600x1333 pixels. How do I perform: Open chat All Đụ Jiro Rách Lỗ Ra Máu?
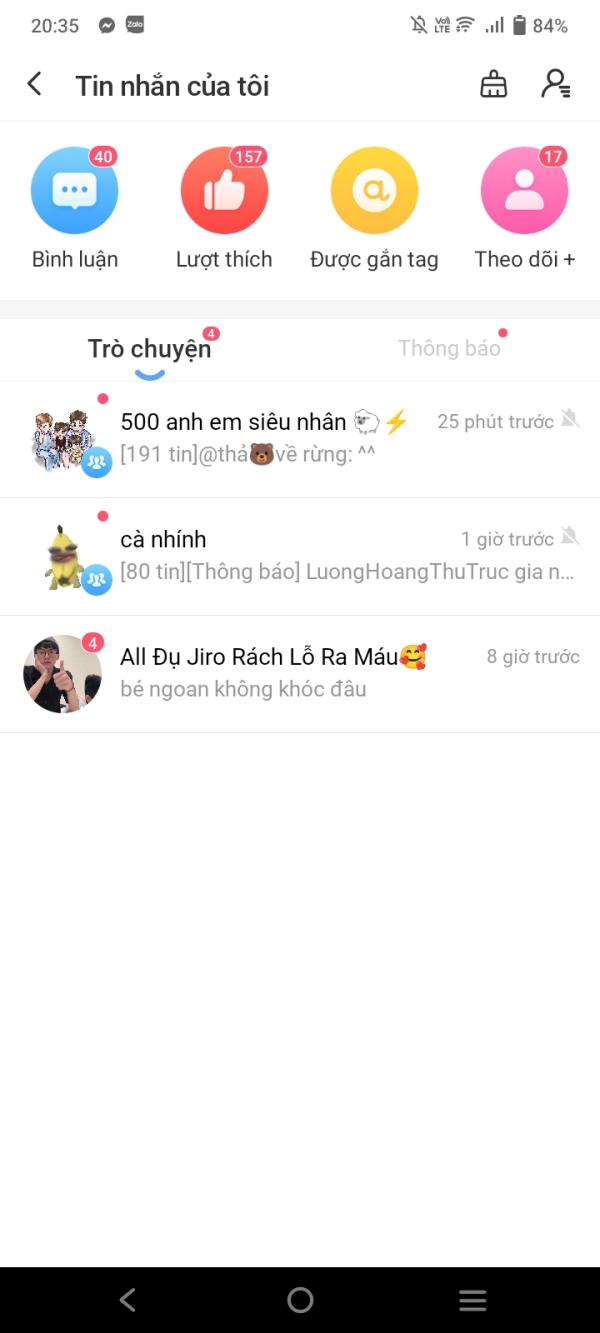(300, 673)
